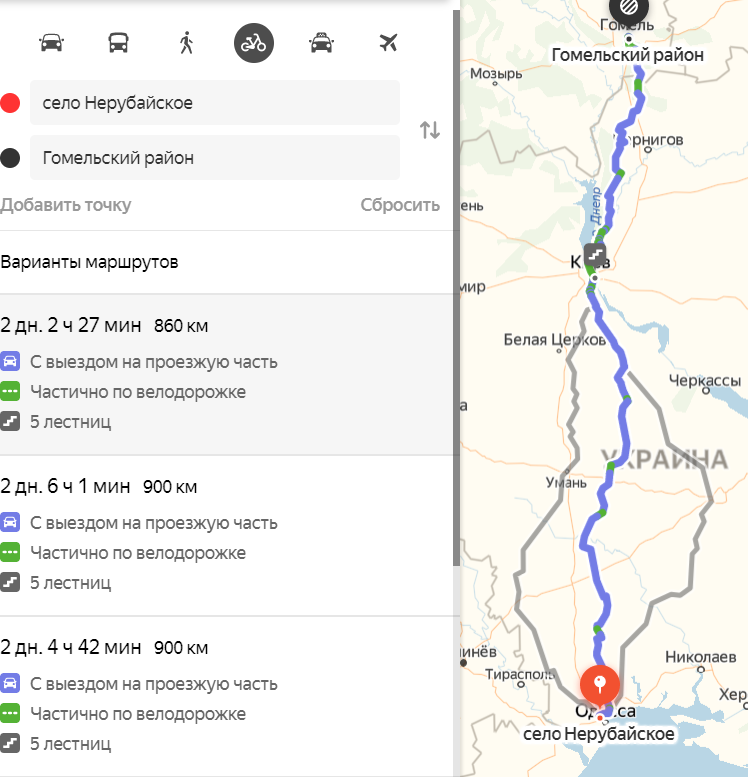Open the stairs marker near Kyiv
The height and width of the screenshot is (777, 748).
pos(595,256)
